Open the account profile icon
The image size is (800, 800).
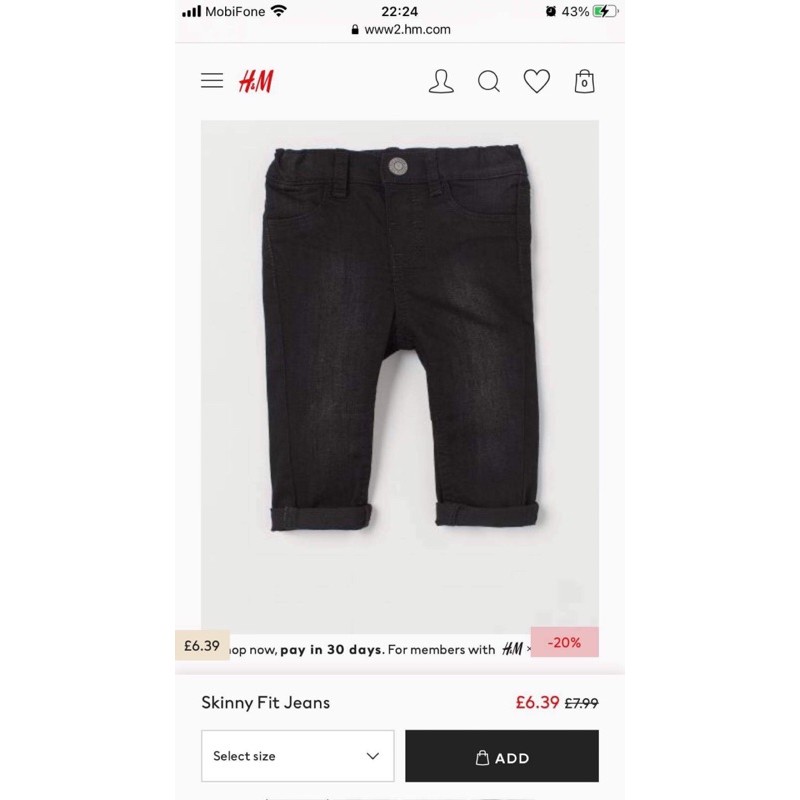point(441,82)
